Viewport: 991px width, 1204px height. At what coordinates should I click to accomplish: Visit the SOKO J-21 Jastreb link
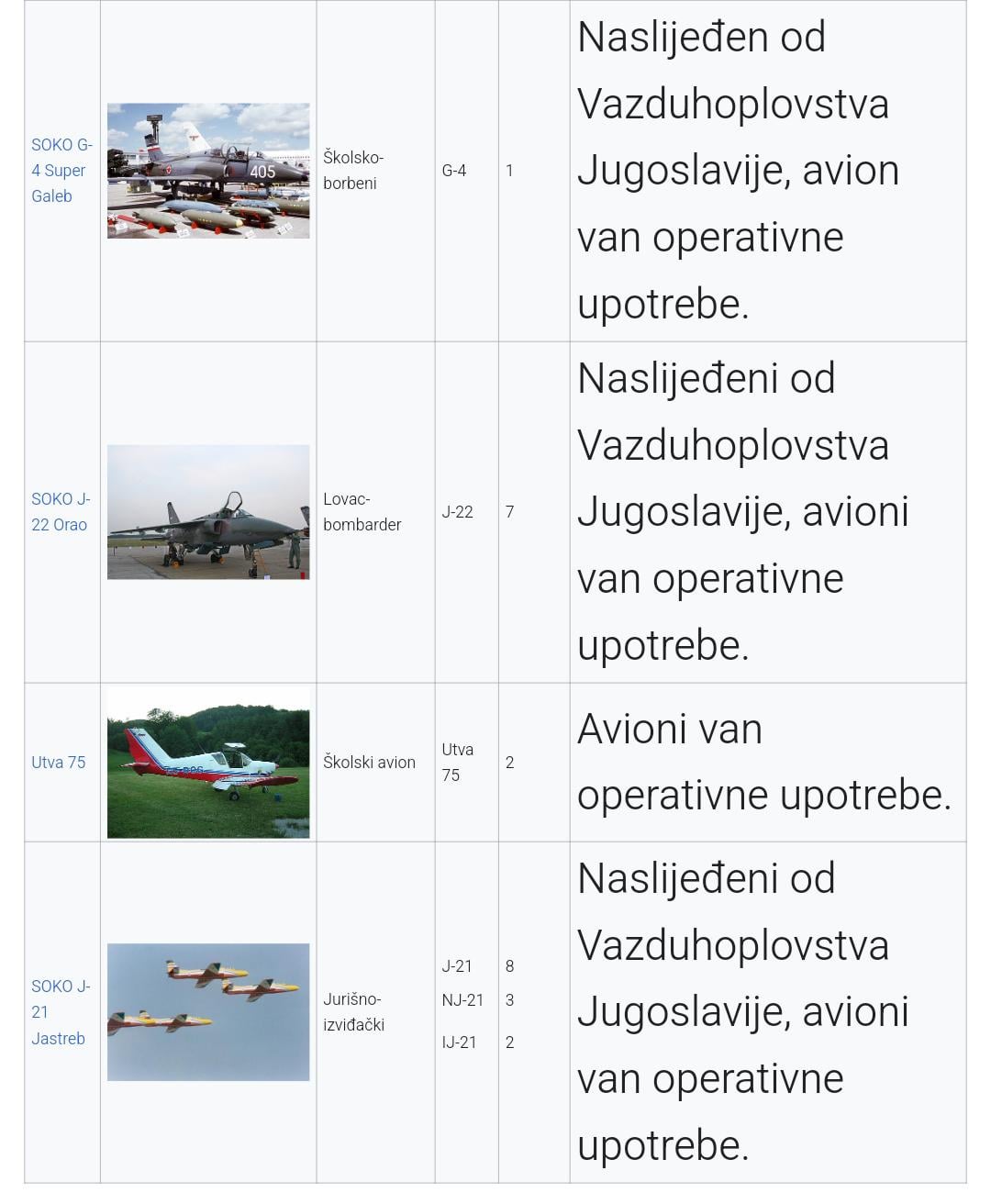pos(61,1012)
